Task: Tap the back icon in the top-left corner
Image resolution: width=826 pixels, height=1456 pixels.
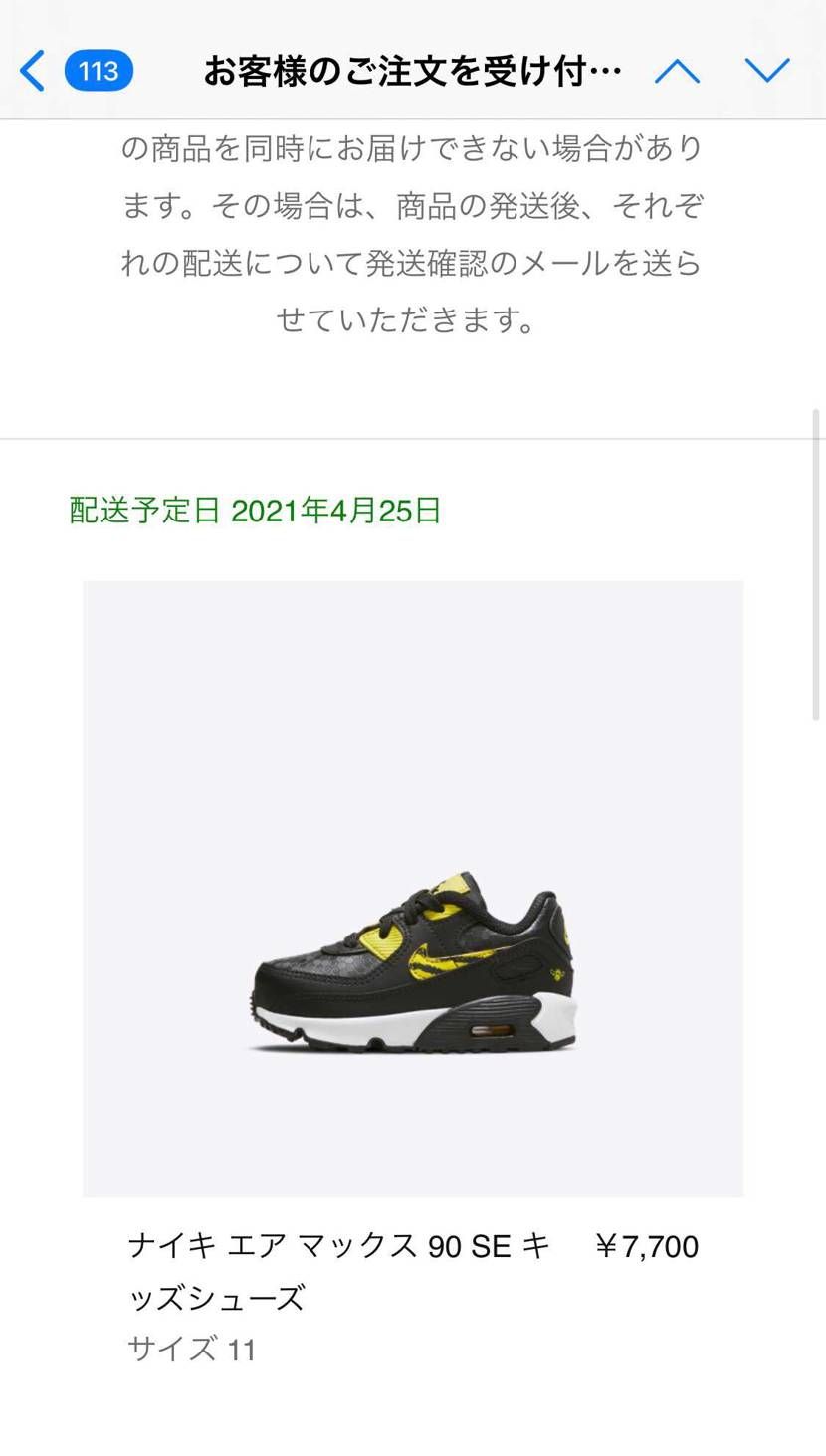Action: click(x=31, y=71)
